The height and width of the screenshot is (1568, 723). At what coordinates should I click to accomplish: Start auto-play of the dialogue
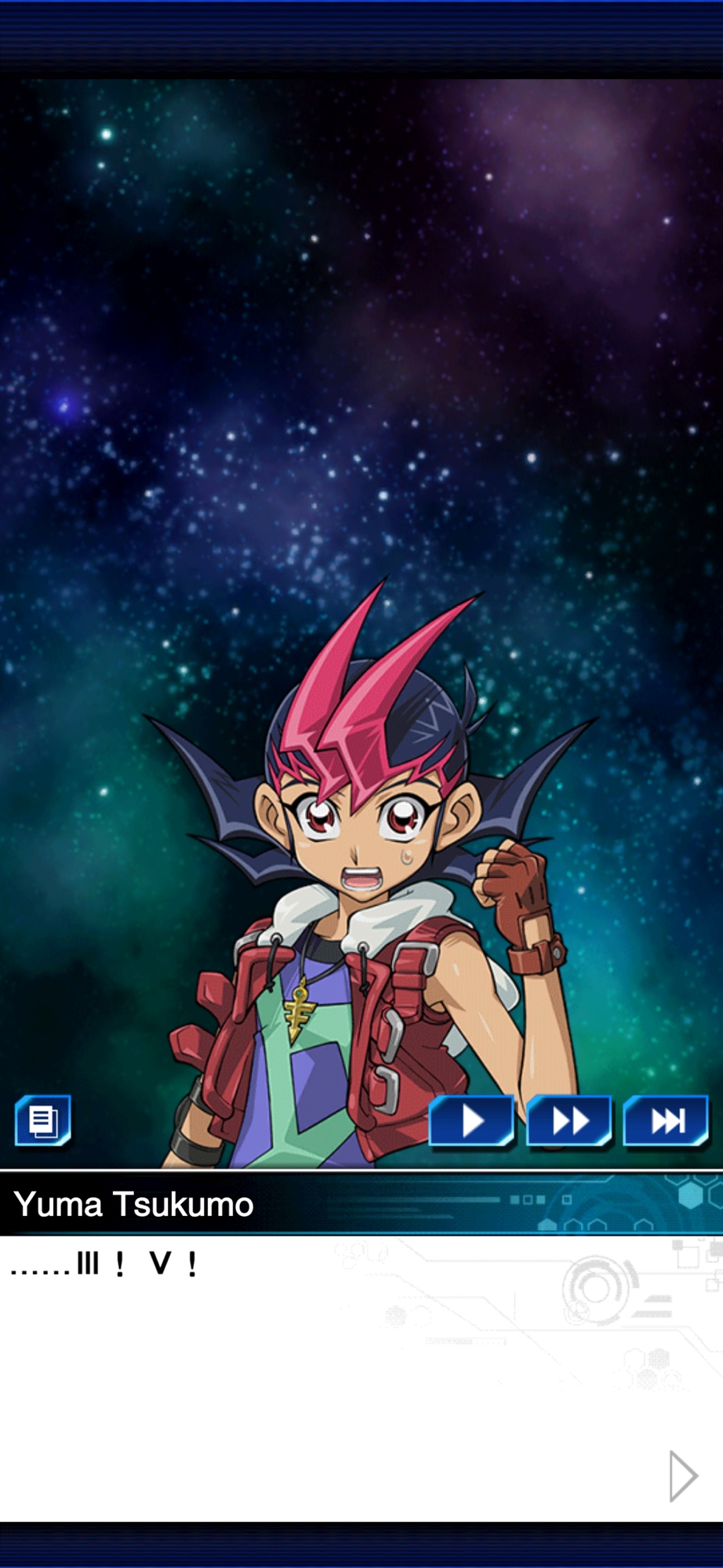[471, 1121]
